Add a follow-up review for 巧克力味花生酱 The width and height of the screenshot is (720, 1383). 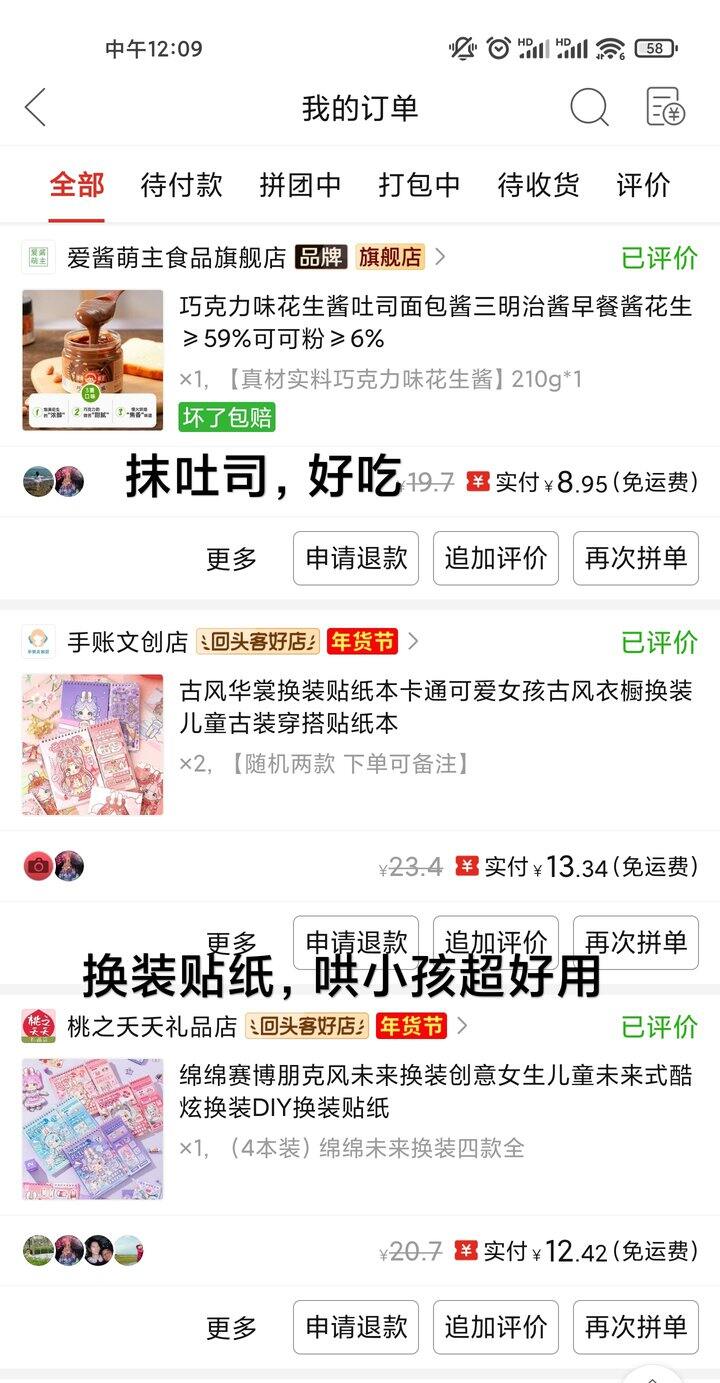[x=496, y=559]
